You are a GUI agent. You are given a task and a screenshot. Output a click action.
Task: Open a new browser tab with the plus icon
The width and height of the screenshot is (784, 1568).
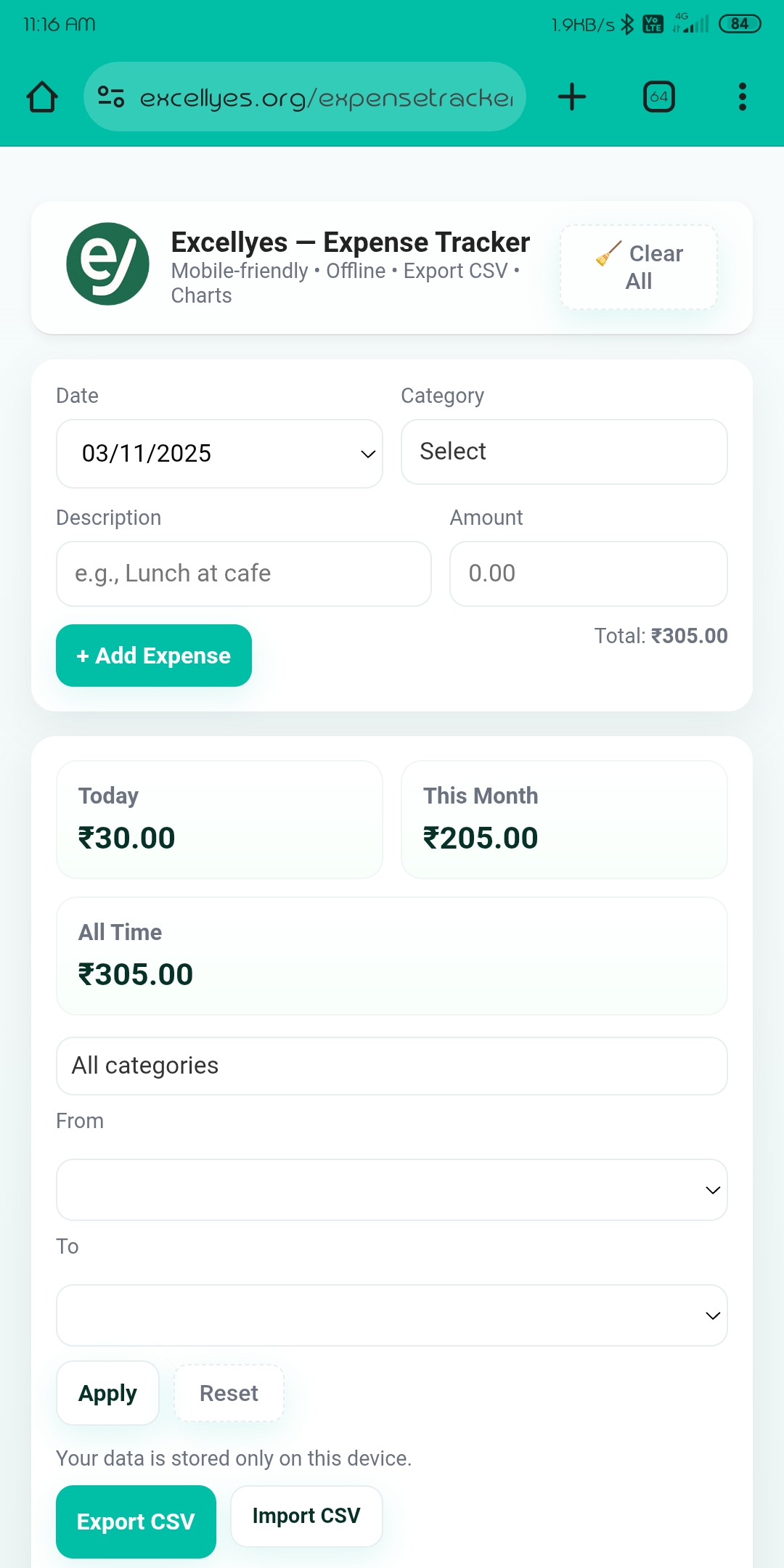571,96
